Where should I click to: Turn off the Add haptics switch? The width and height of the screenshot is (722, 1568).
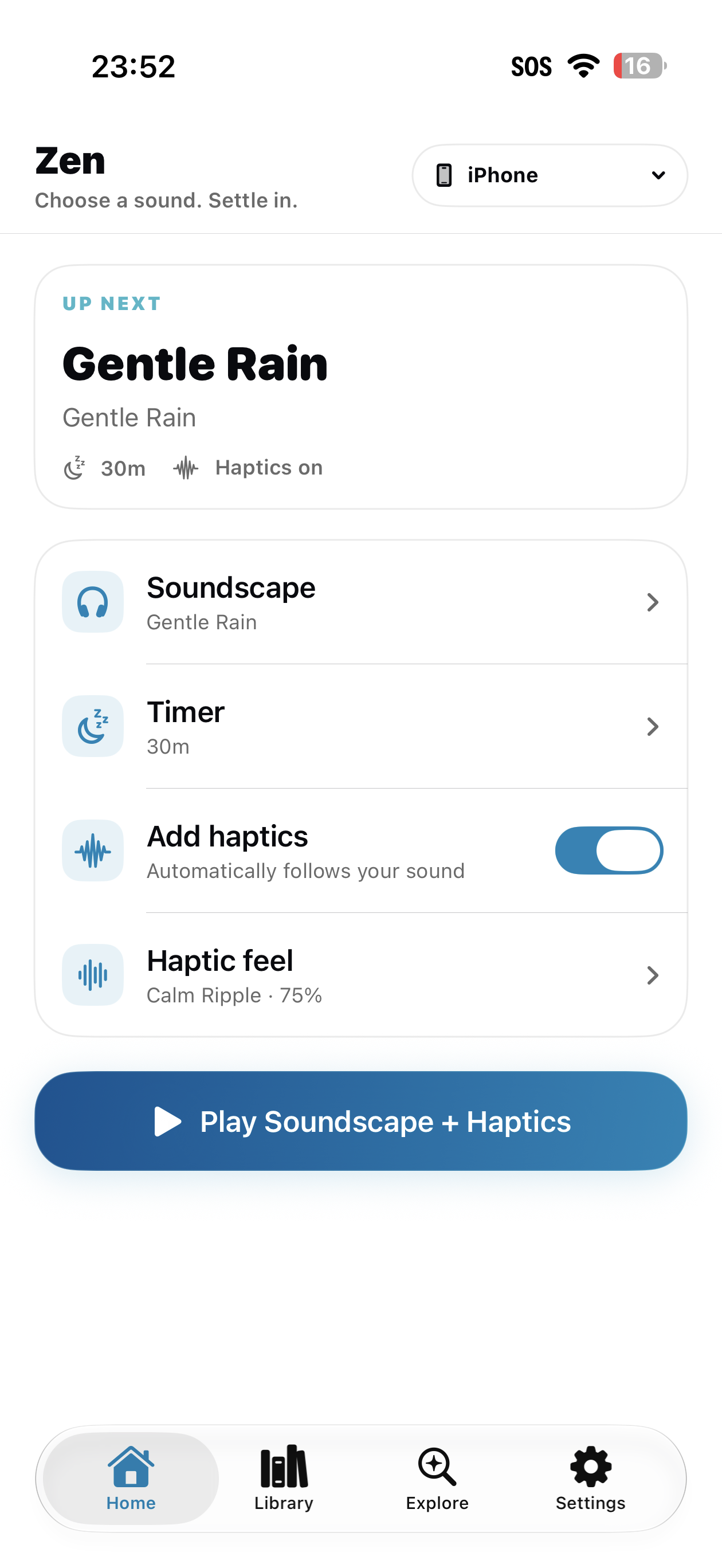pos(609,850)
